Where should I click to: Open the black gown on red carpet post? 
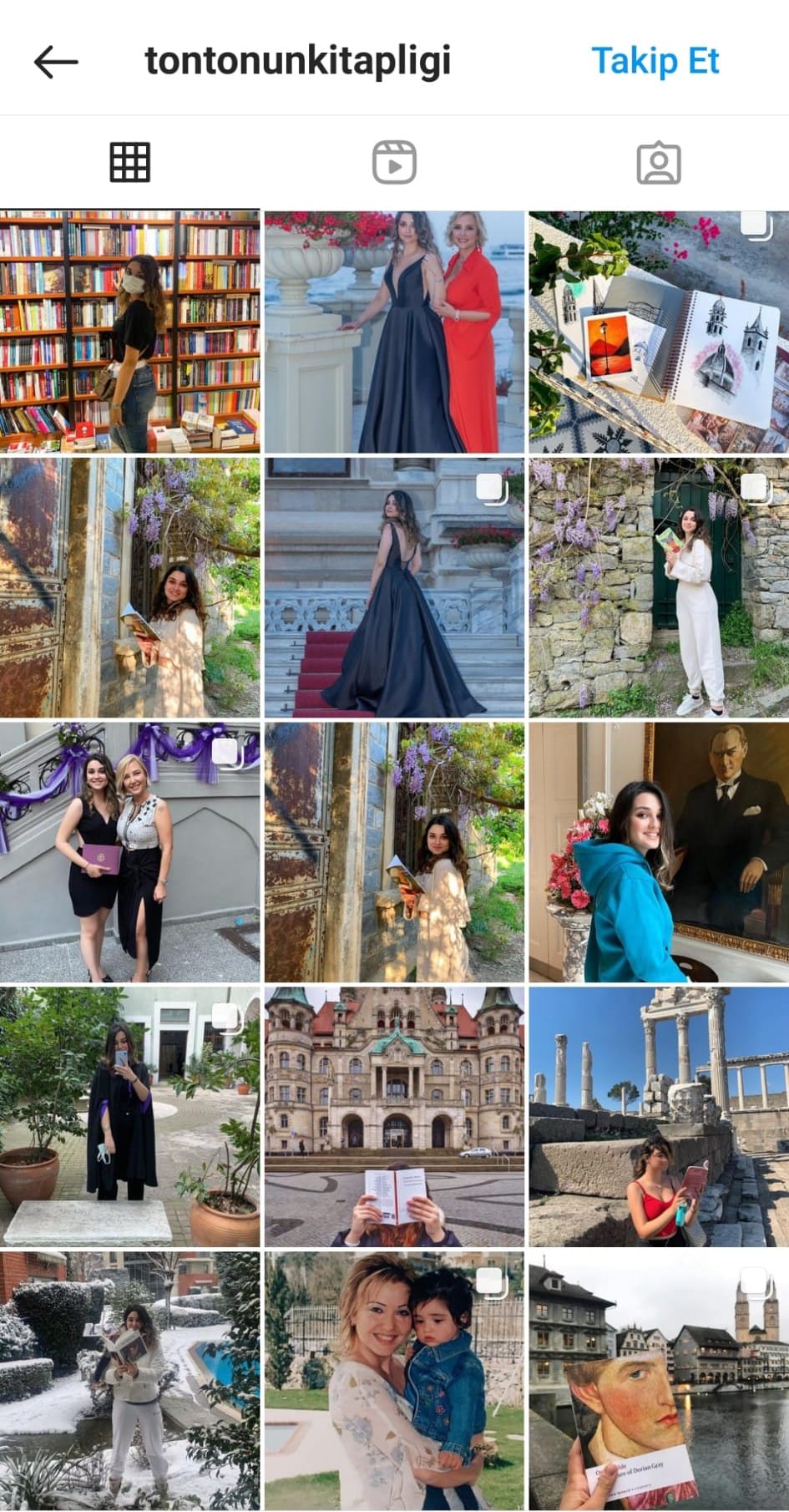(394, 587)
